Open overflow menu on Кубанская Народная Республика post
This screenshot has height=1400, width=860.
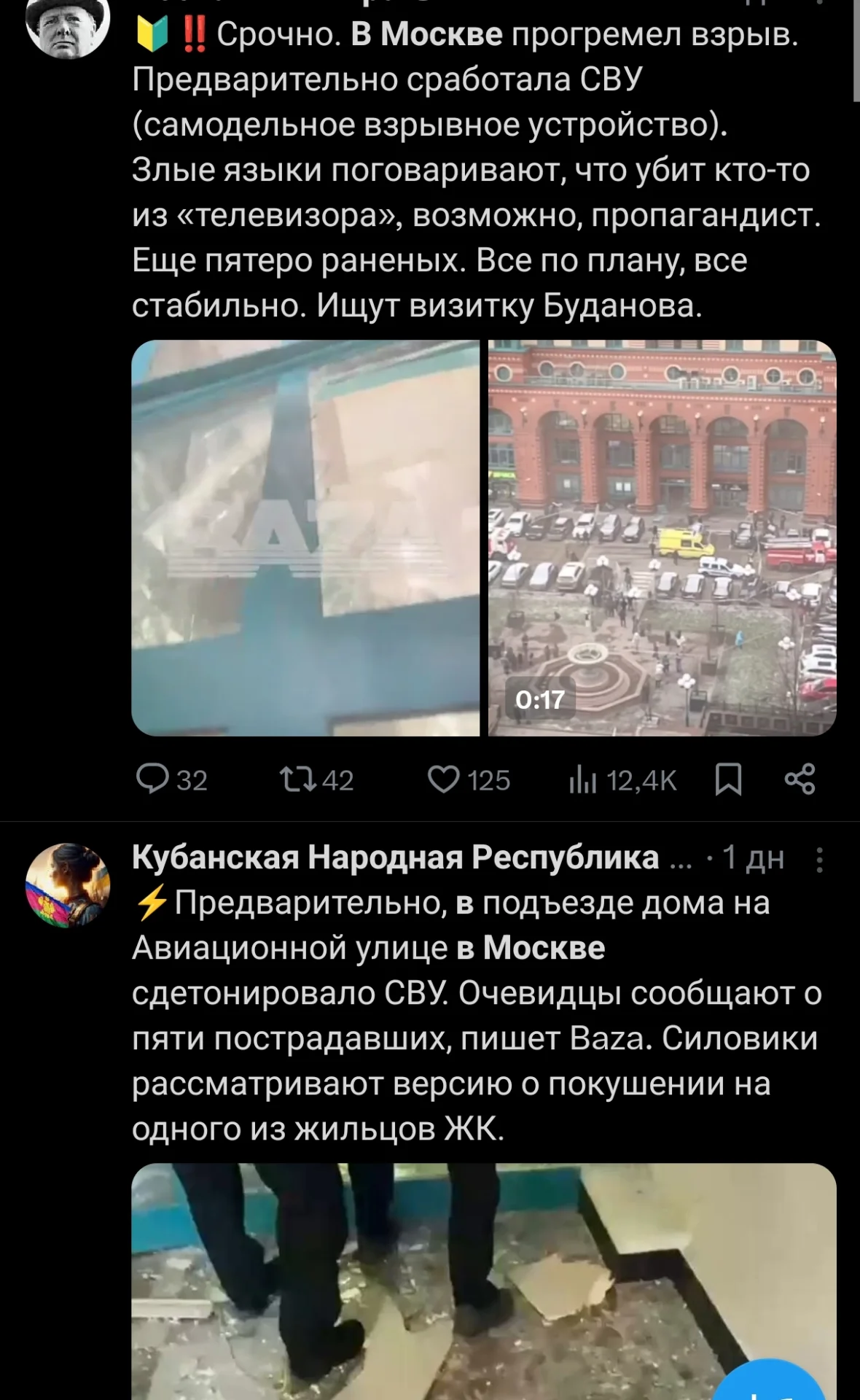pos(820,860)
